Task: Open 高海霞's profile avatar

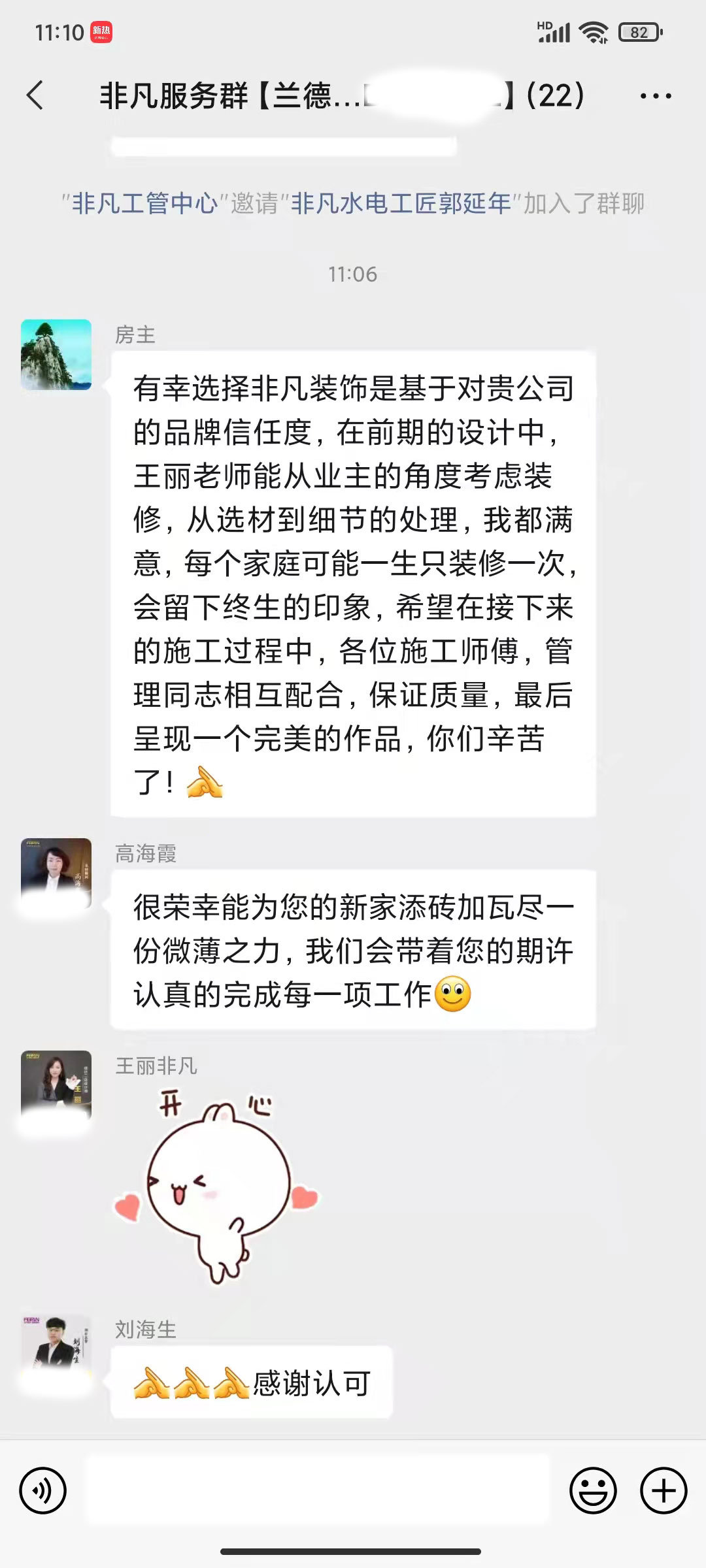Action: pyautogui.click(x=56, y=873)
